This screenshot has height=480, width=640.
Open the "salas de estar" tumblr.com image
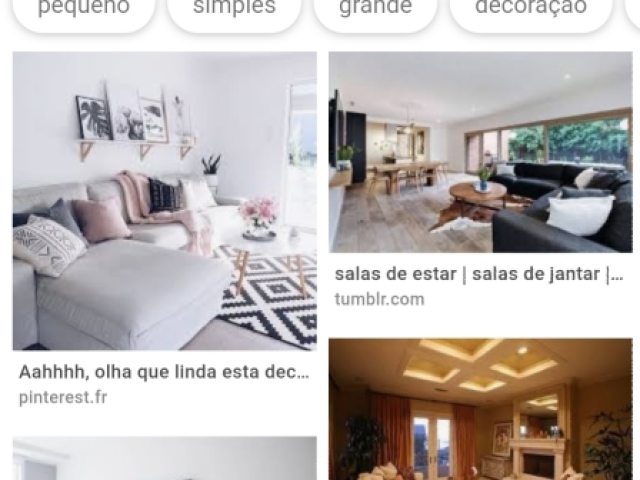click(x=480, y=152)
